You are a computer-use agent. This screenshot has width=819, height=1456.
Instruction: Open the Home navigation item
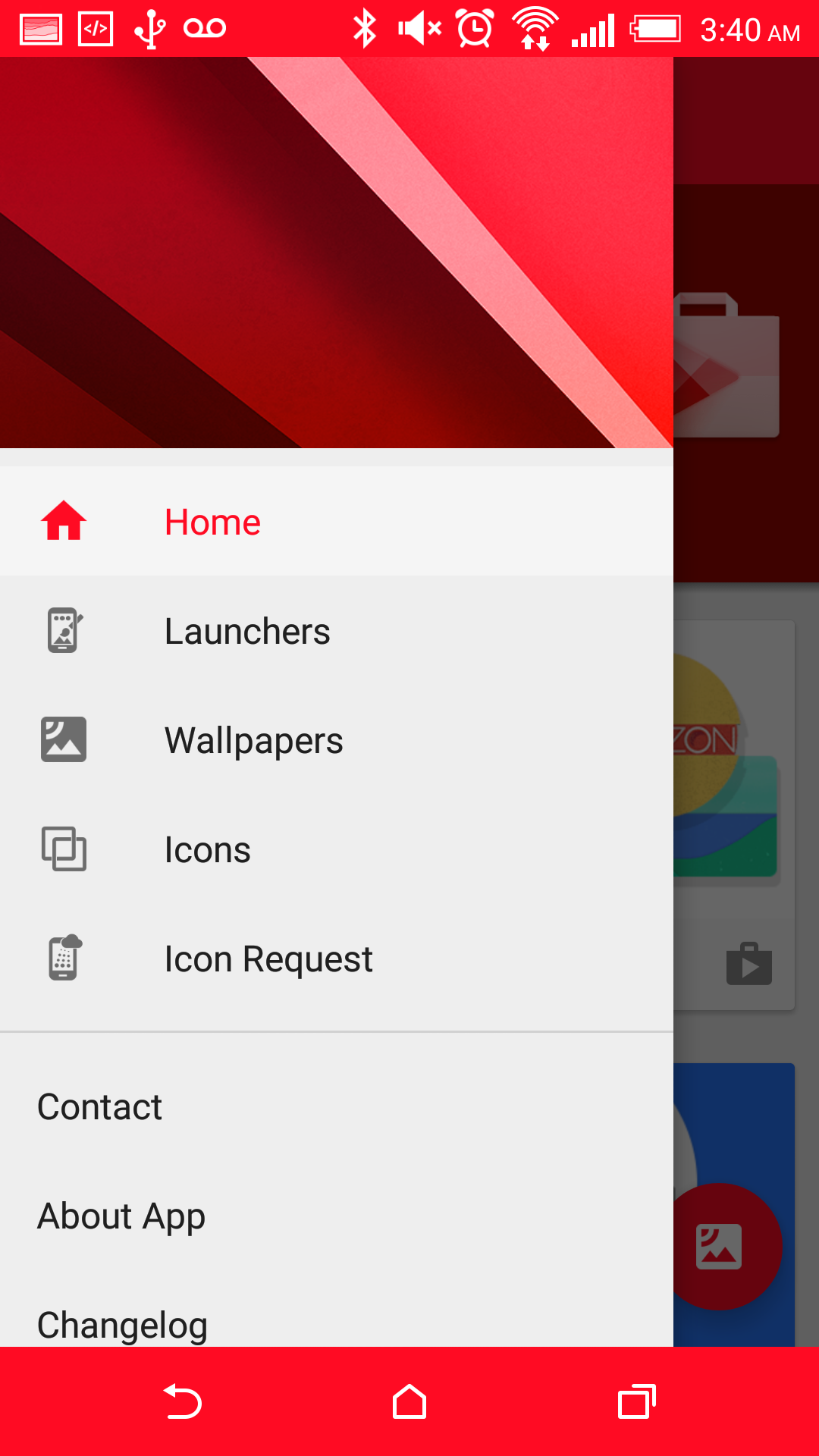tap(213, 520)
